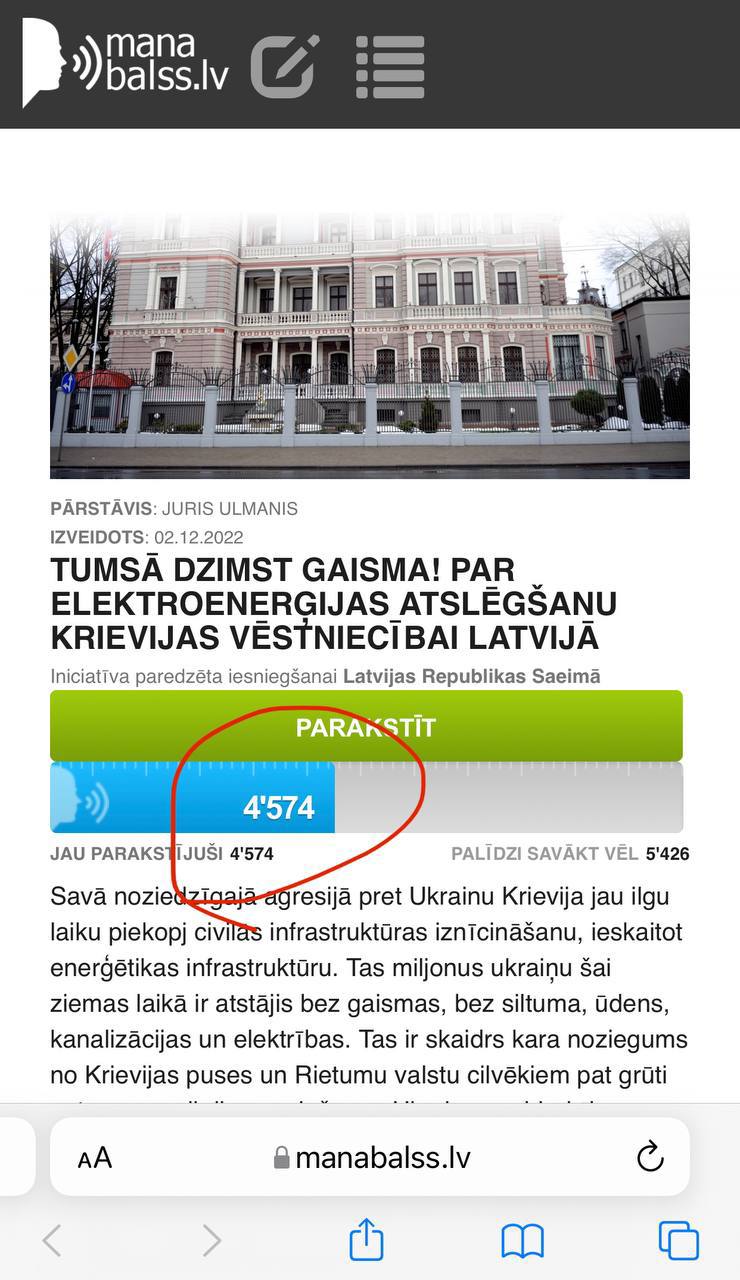Create a new initiative with pencil icon
The width and height of the screenshot is (740, 1280).
coord(285,66)
